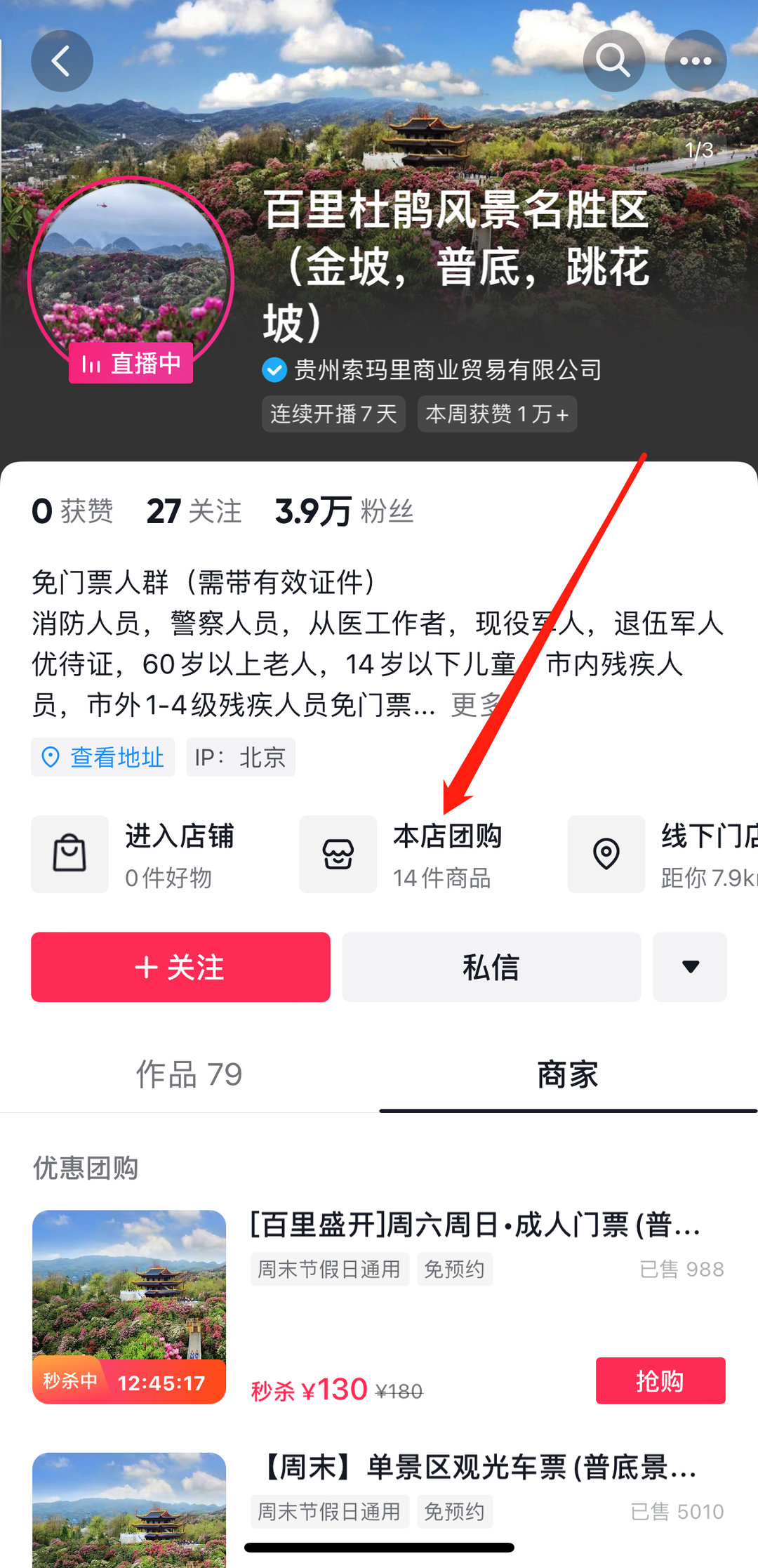Tap 查看地址 to view the address
Viewport: 758px width, 1568px height.
pyautogui.click(x=103, y=757)
